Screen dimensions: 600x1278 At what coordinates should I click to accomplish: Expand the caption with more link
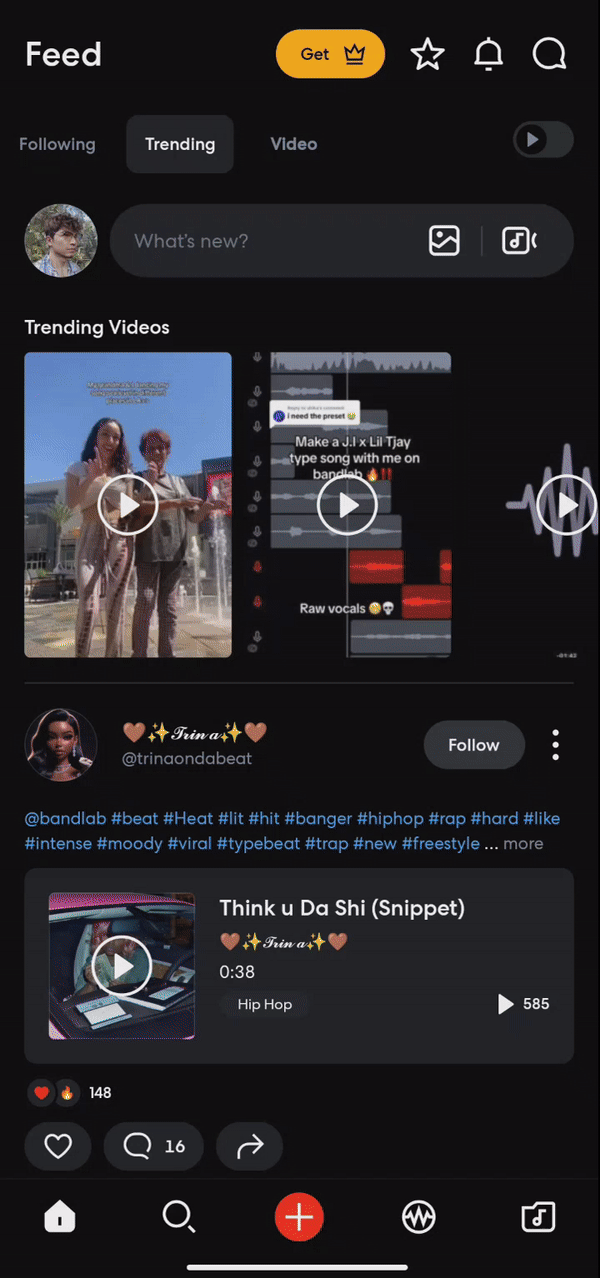tap(523, 844)
